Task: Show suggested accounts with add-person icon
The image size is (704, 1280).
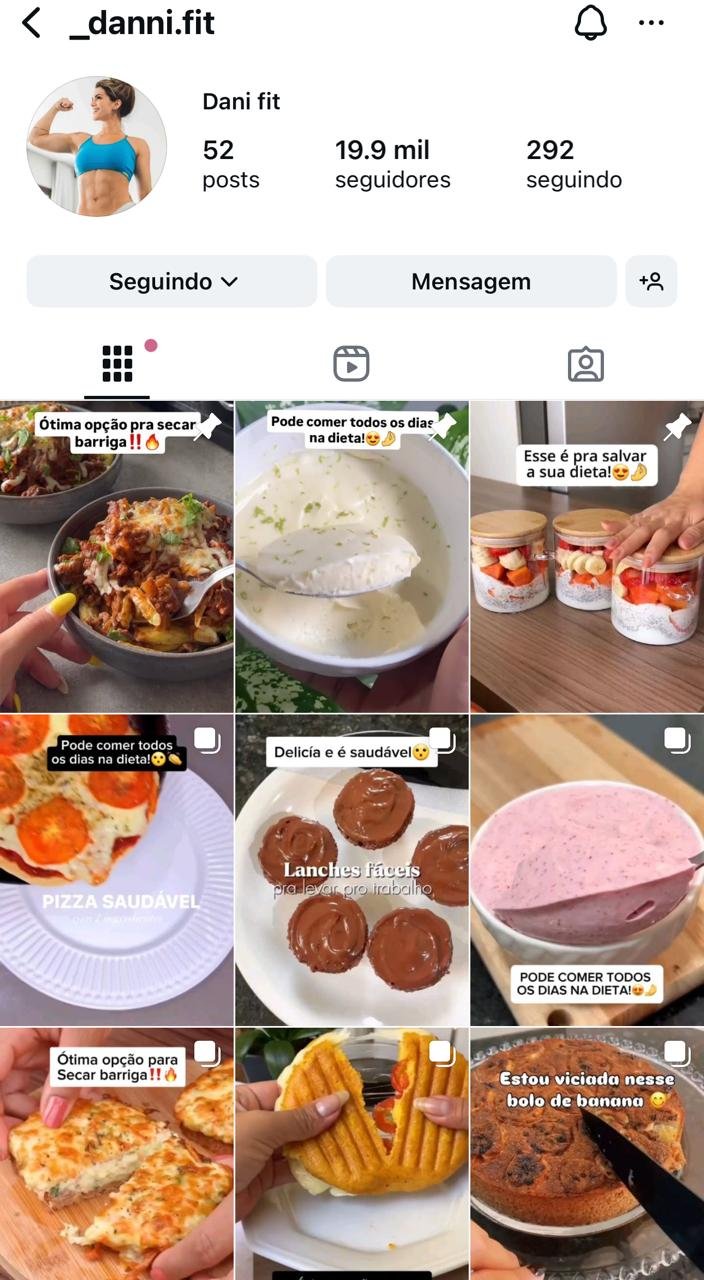Action: (x=651, y=281)
